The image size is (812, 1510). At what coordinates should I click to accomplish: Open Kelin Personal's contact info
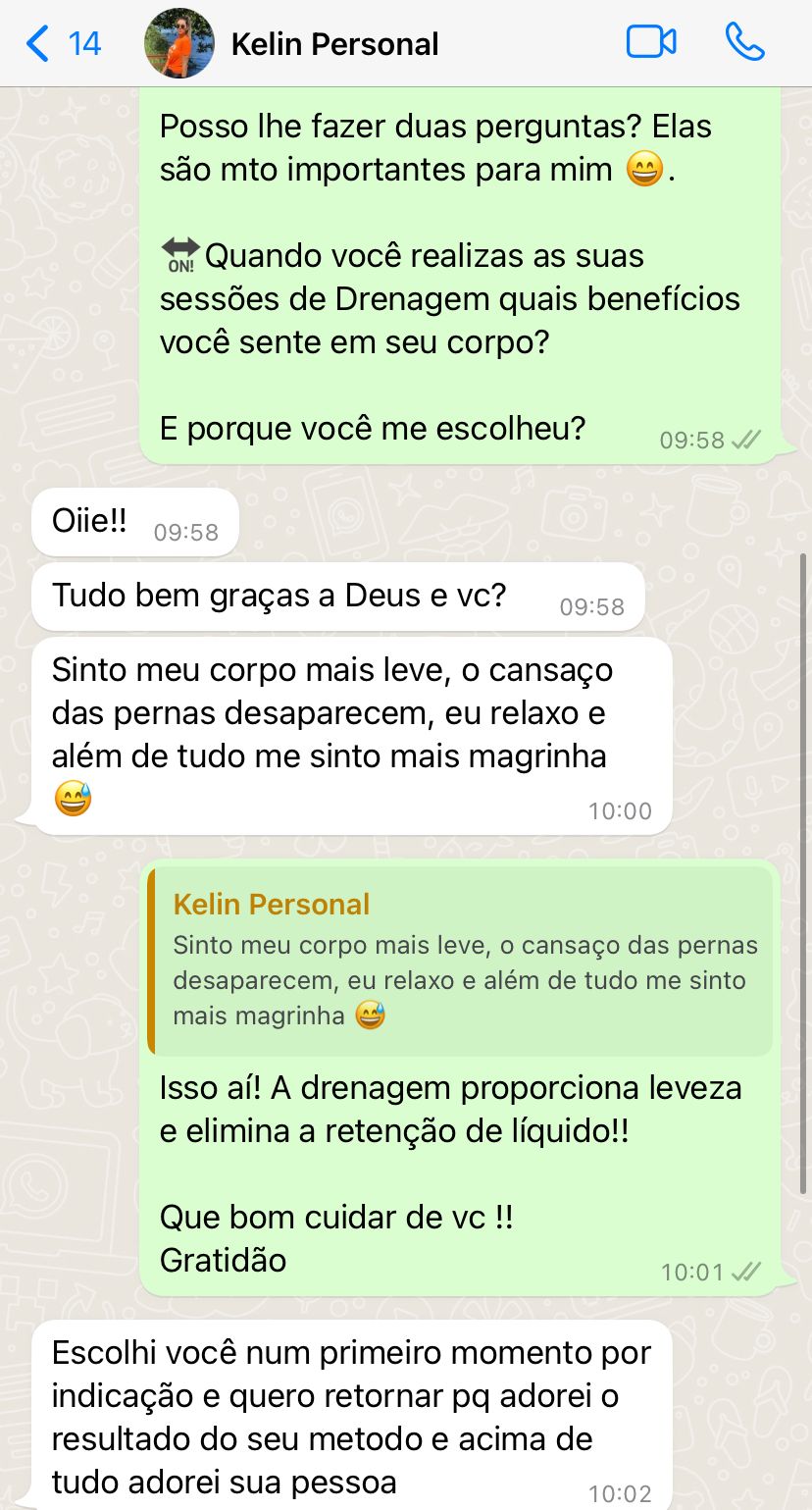pyautogui.click(x=334, y=44)
